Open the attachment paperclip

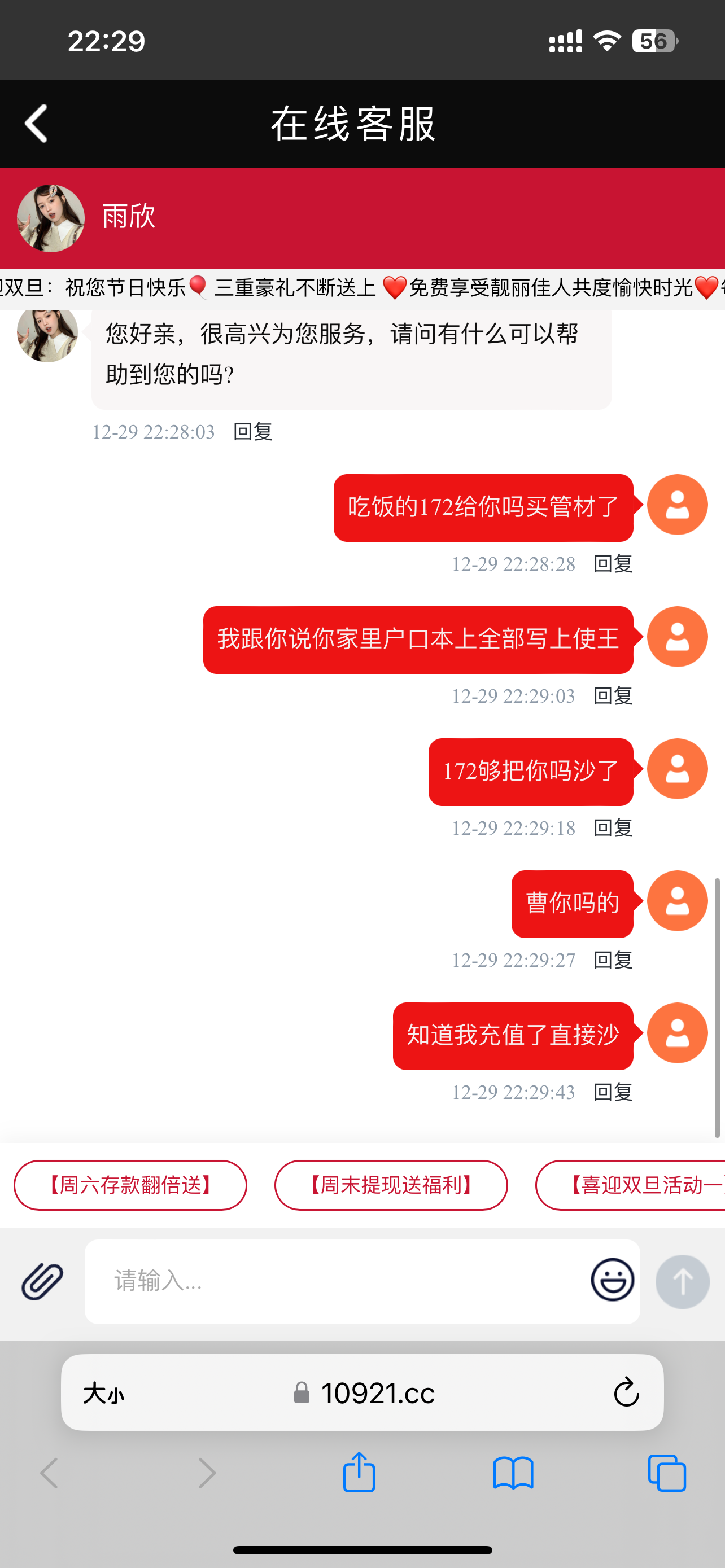[42, 1281]
